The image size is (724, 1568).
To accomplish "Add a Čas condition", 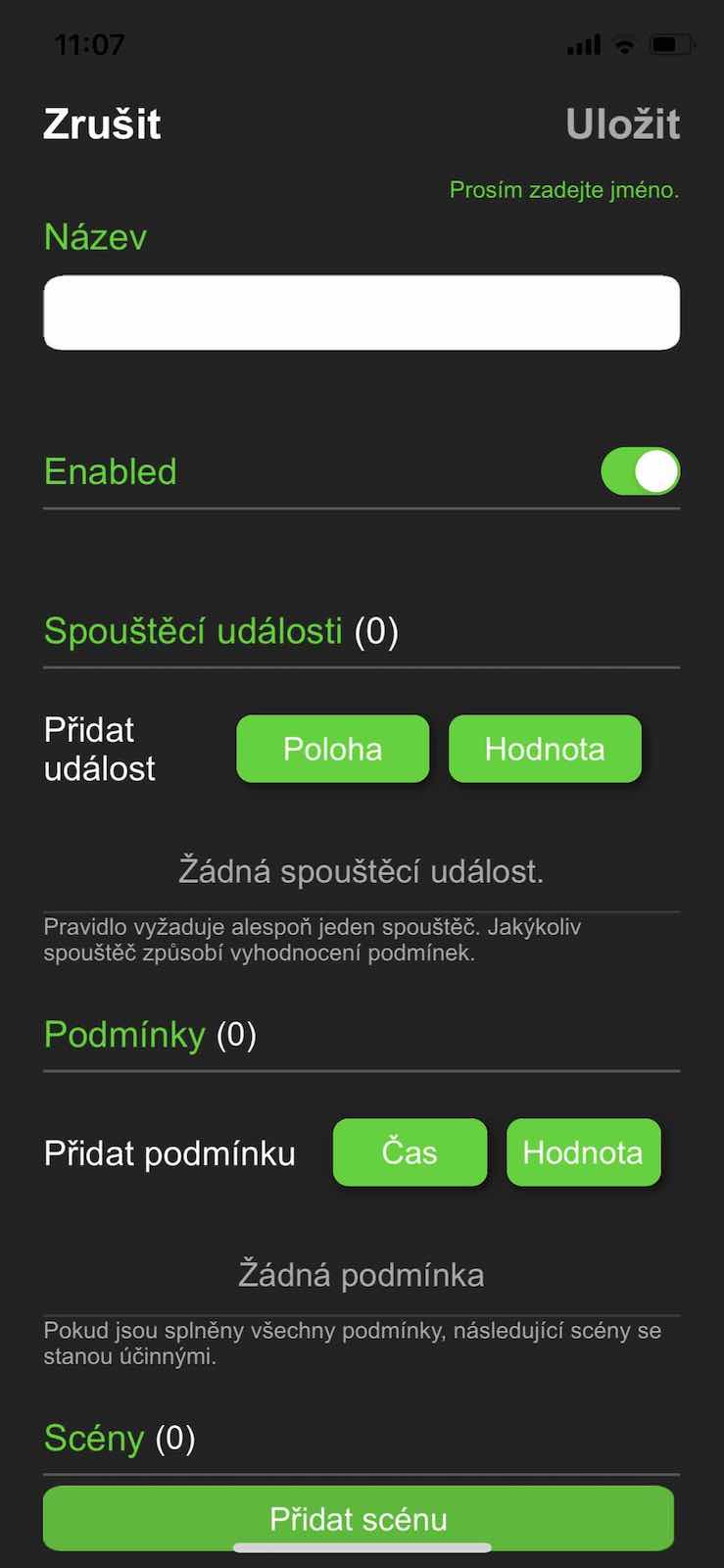I will point(410,1152).
